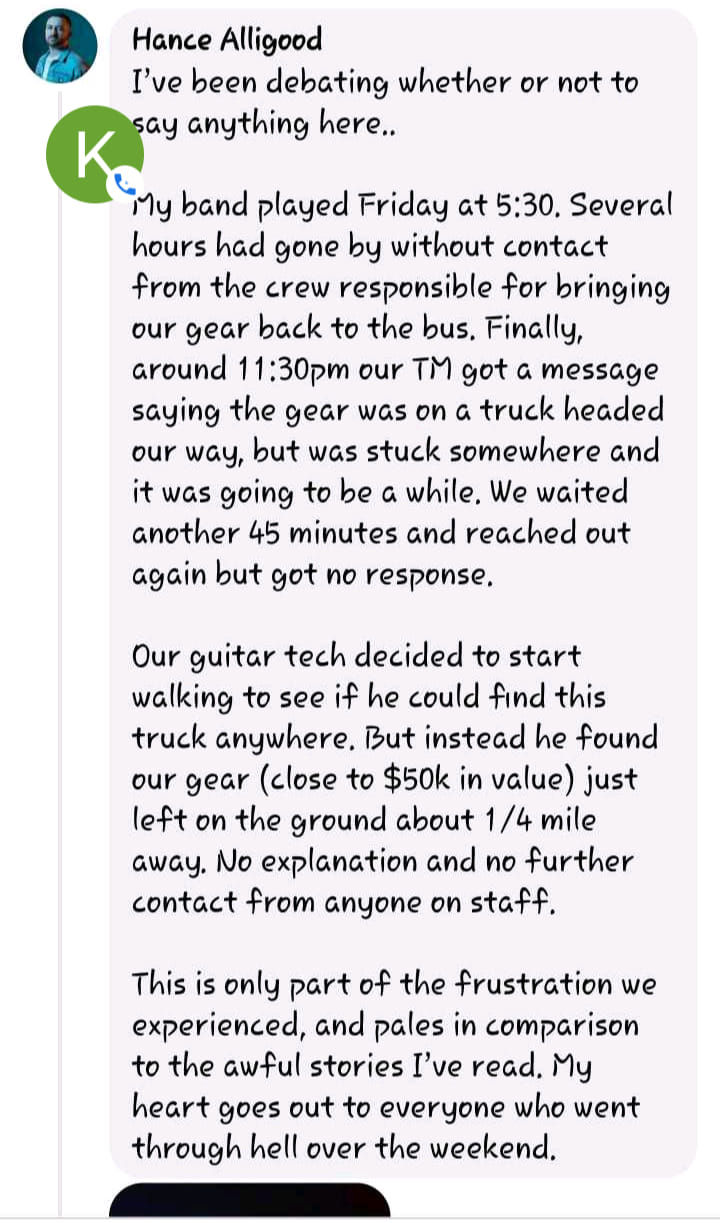The height and width of the screenshot is (1223, 720).
Task: Open Hance Alligood's profile picture
Action: click(x=60, y=46)
